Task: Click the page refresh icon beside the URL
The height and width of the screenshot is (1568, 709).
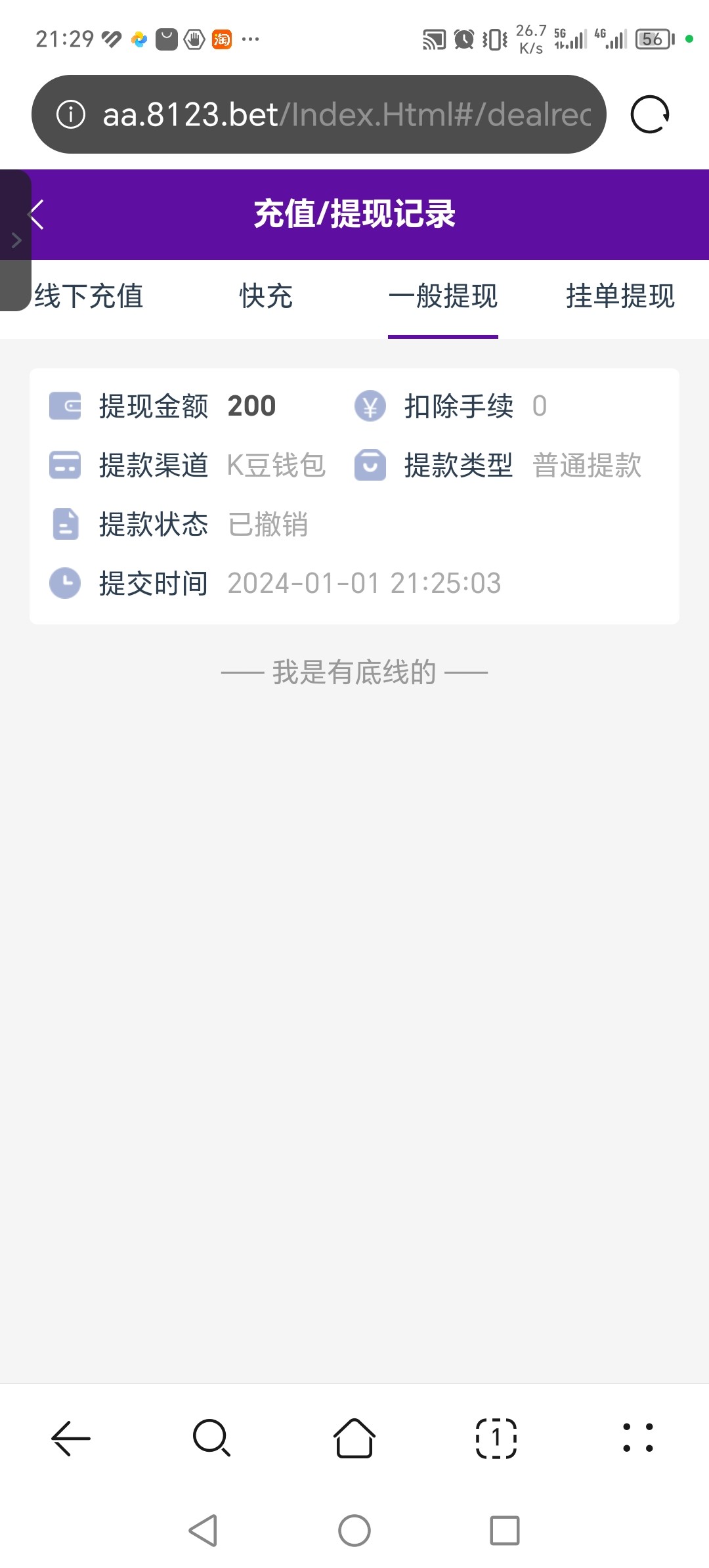Action: click(x=649, y=113)
